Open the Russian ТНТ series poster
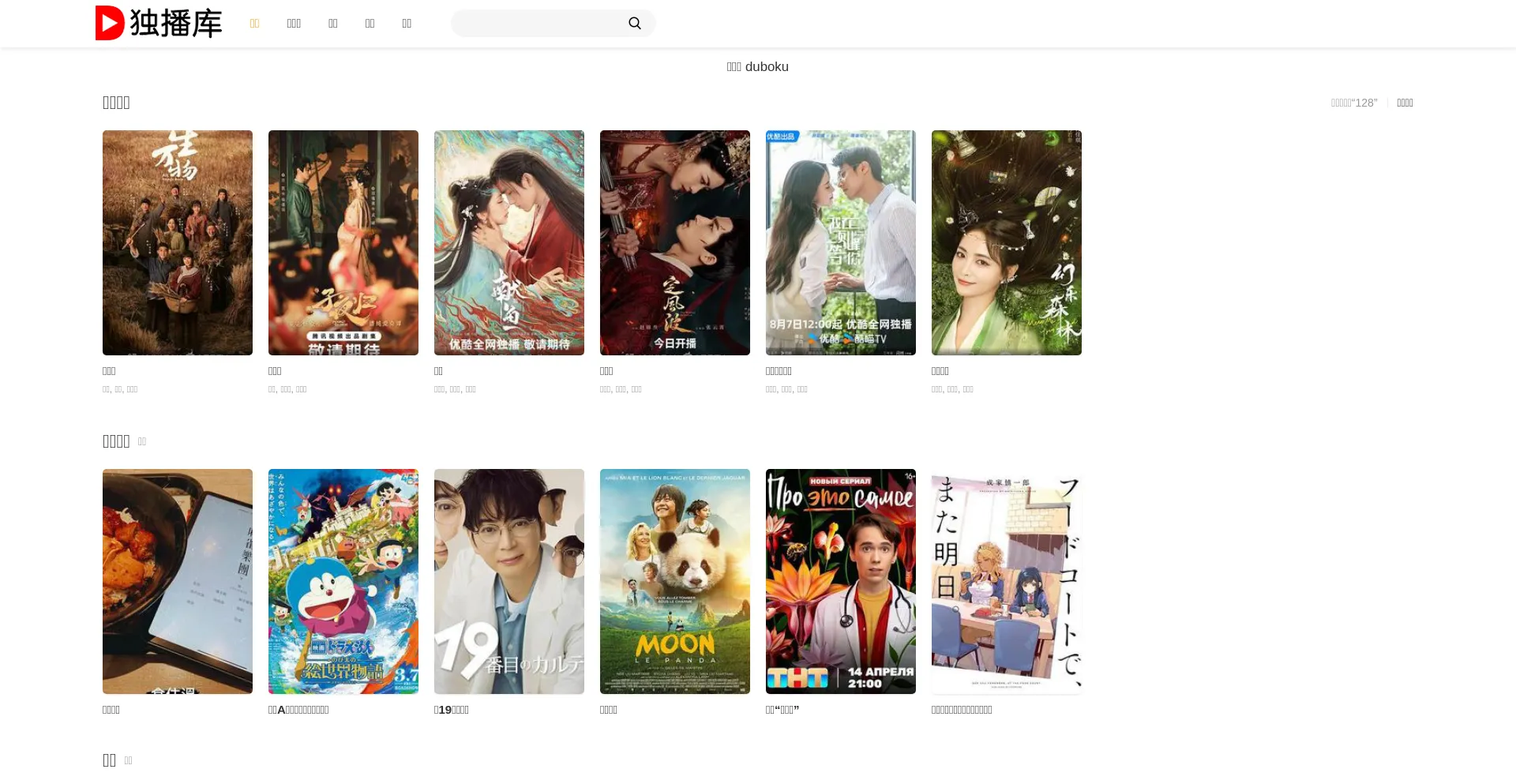The width and height of the screenshot is (1516, 784). point(841,581)
